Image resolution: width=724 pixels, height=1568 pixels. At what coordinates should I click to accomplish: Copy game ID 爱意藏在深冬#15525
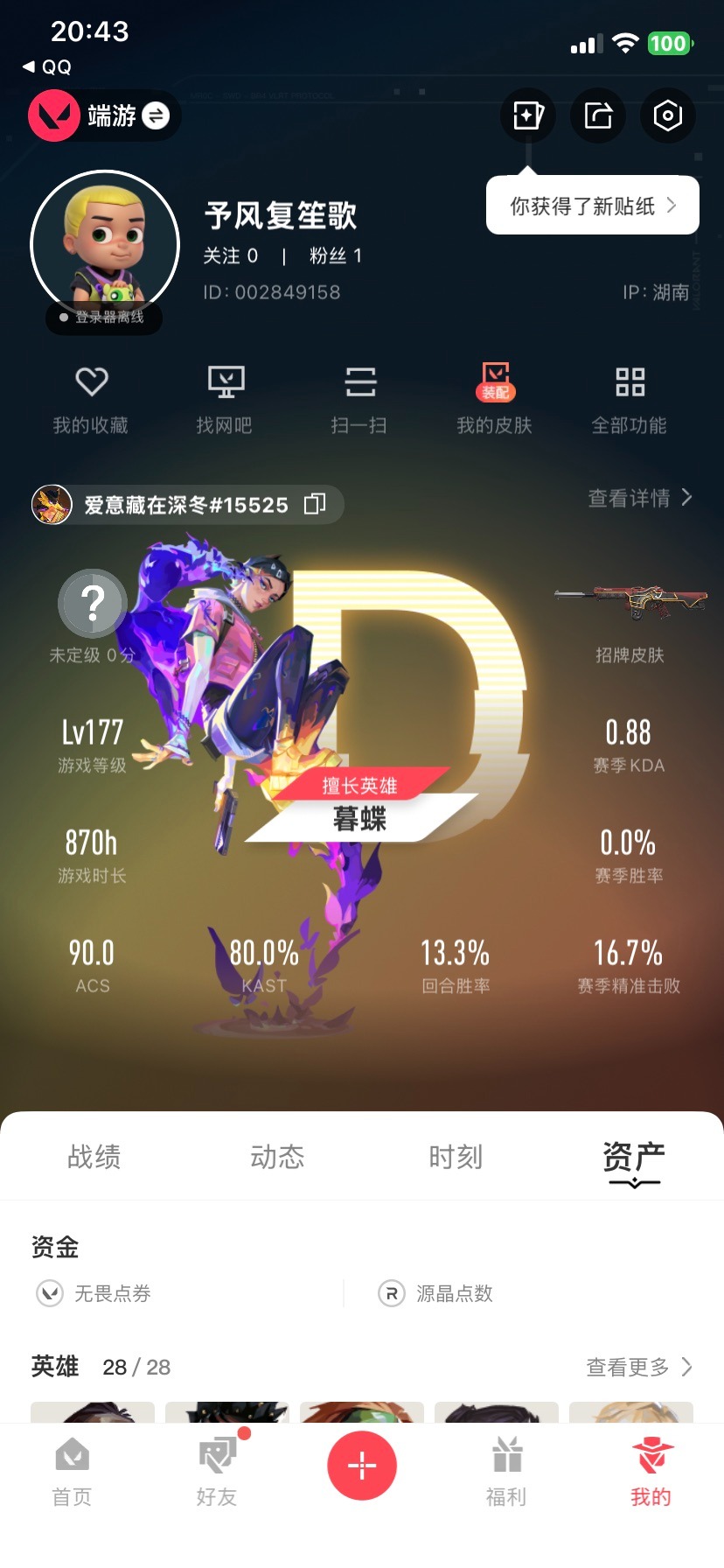pyautogui.click(x=315, y=504)
